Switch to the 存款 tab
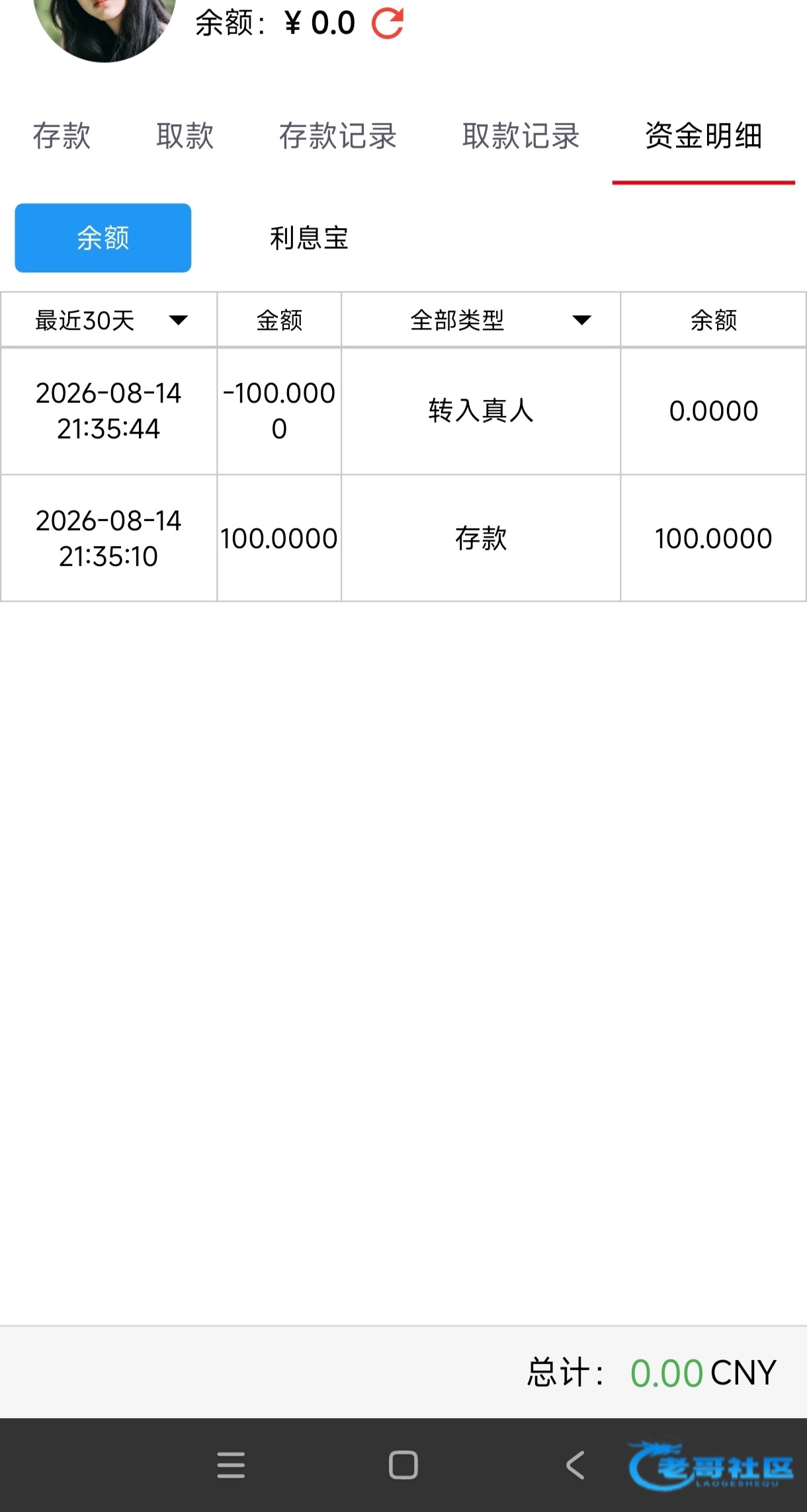The height and width of the screenshot is (1512, 807). [62, 136]
